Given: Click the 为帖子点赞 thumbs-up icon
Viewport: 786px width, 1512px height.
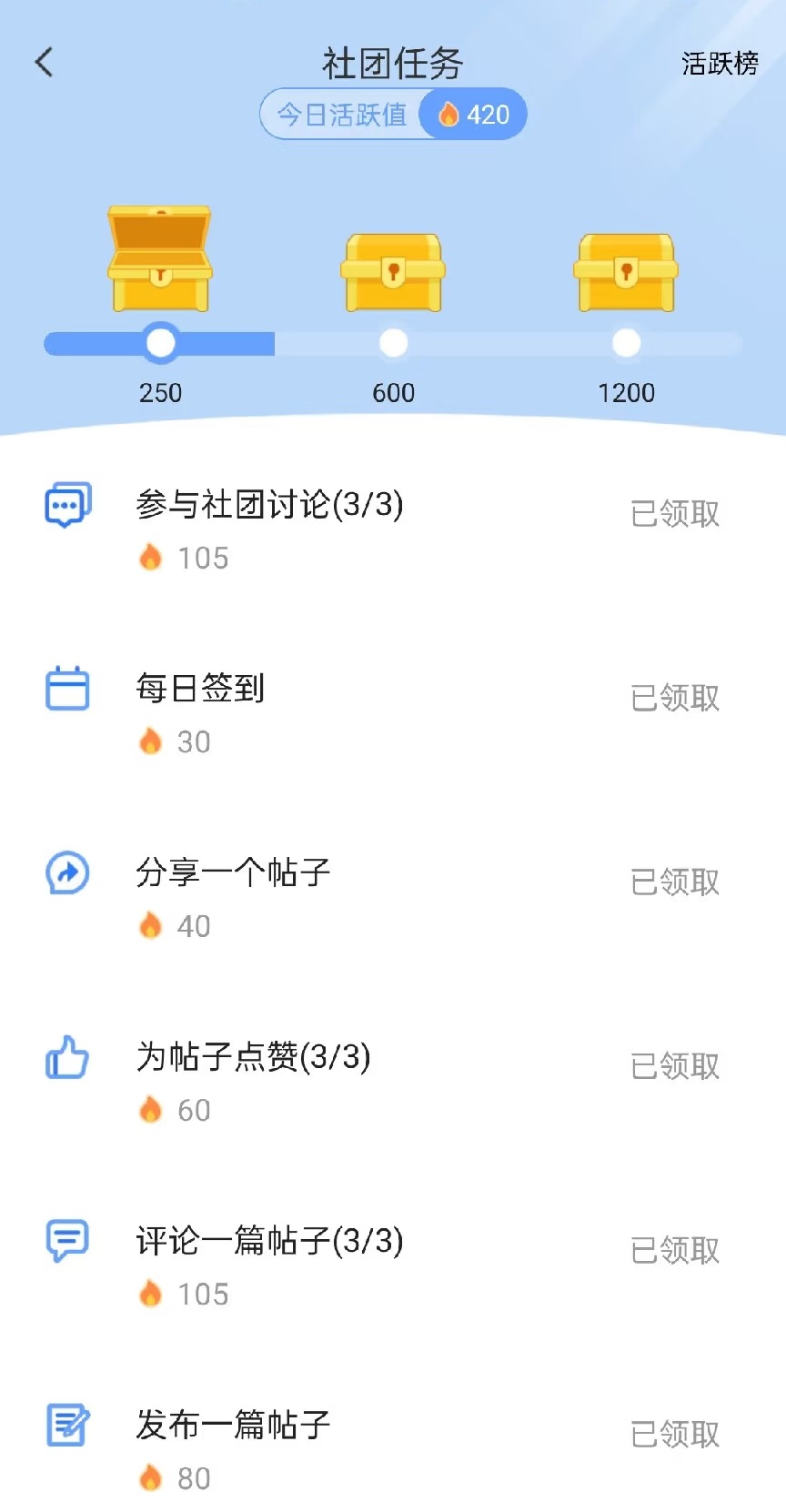Looking at the screenshot, I should click(65, 1058).
